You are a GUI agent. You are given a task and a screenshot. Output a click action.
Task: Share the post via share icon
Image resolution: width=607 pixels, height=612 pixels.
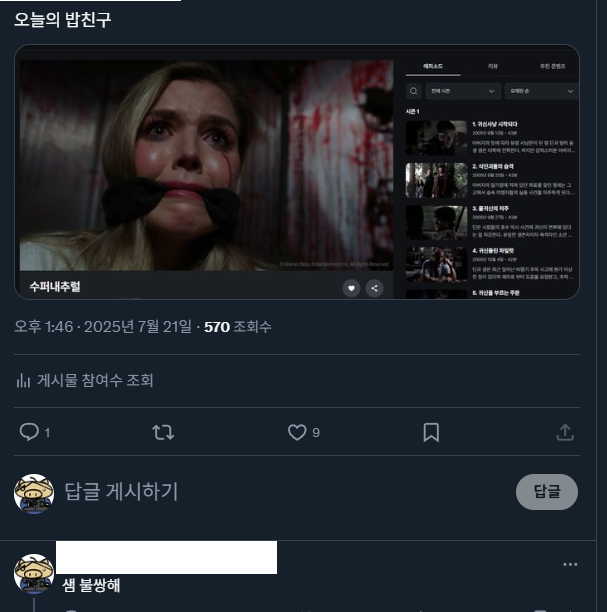tap(565, 432)
